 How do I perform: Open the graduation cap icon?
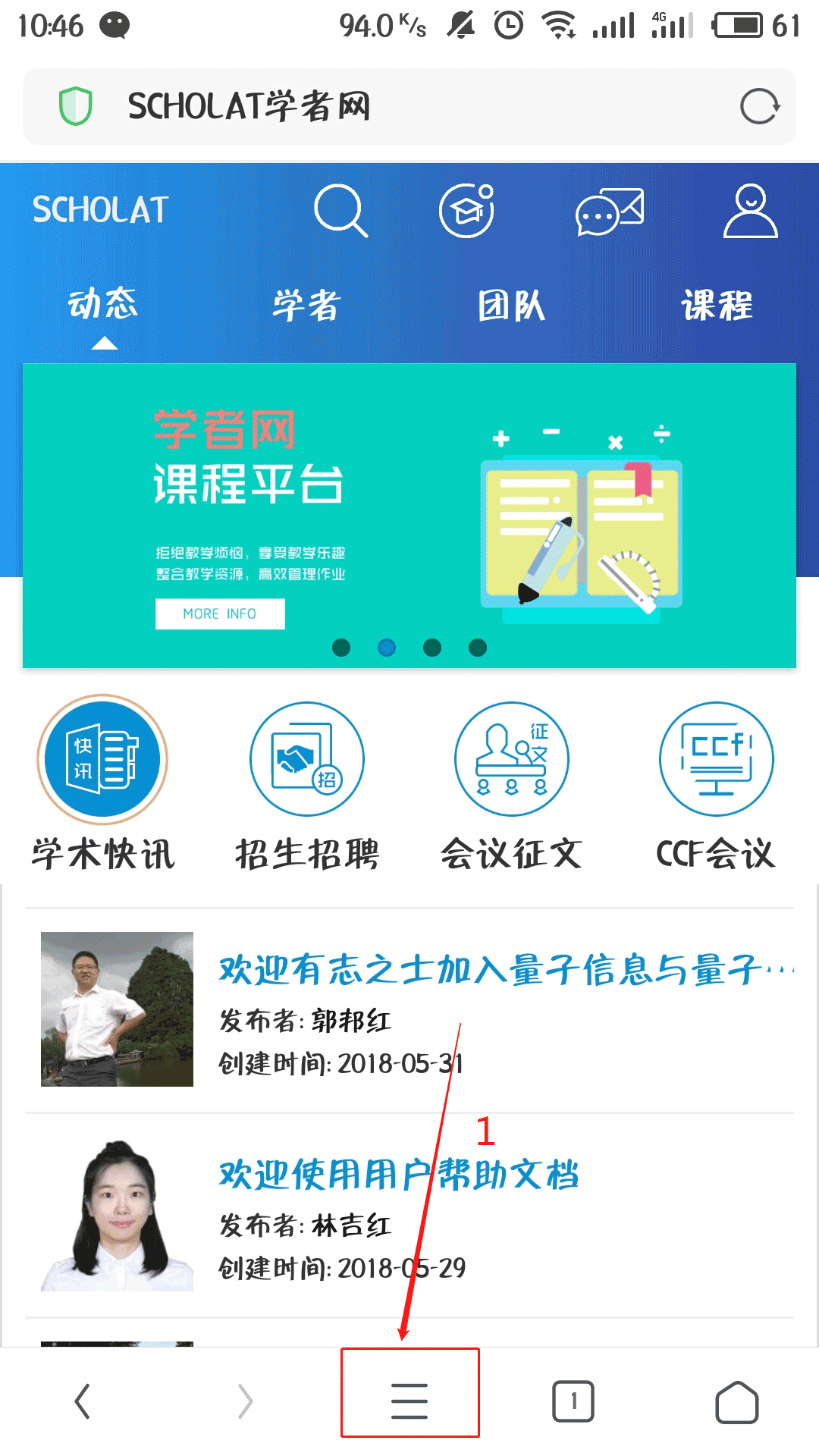pyautogui.click(x=467, y=210)
